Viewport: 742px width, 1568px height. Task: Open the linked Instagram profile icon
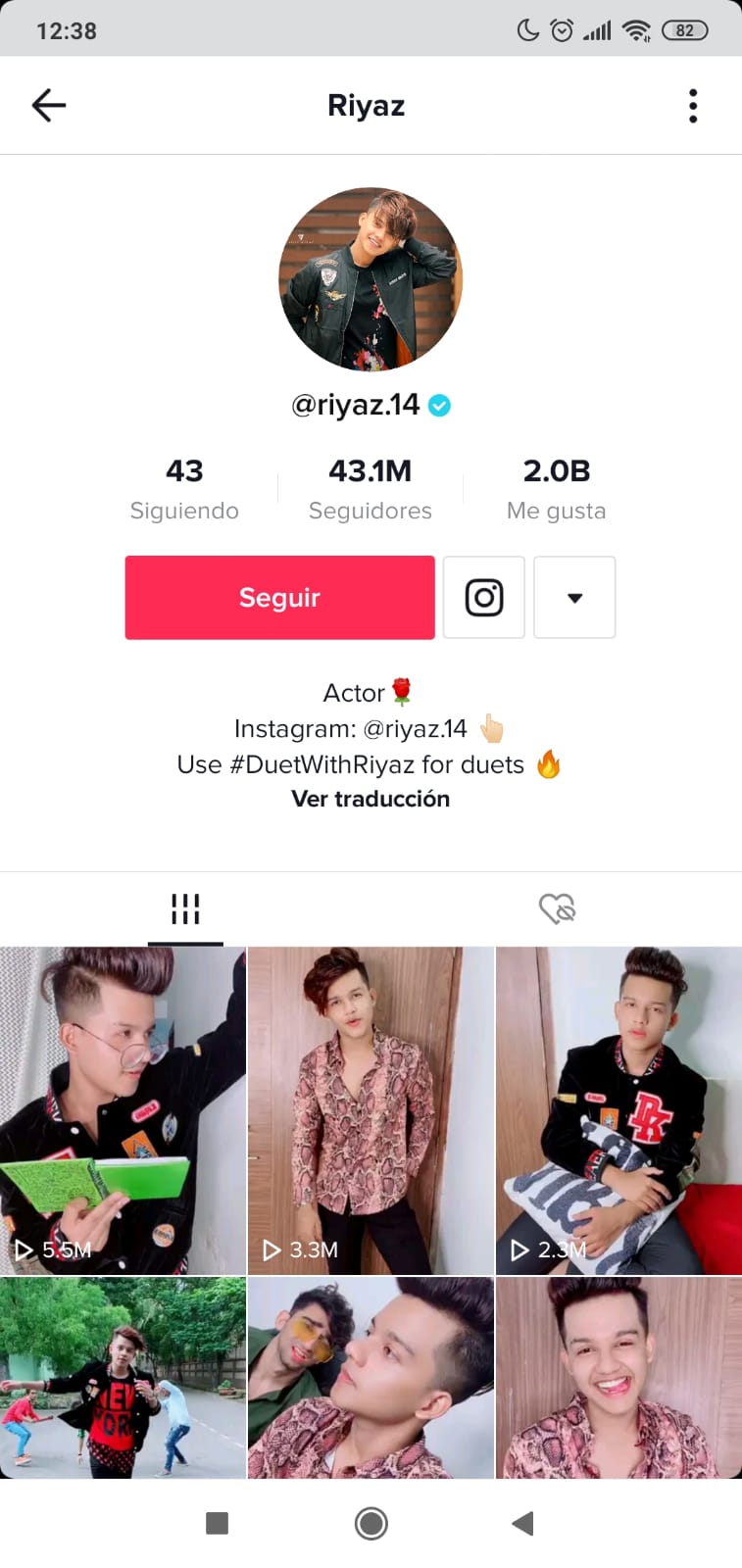(483, 598)
